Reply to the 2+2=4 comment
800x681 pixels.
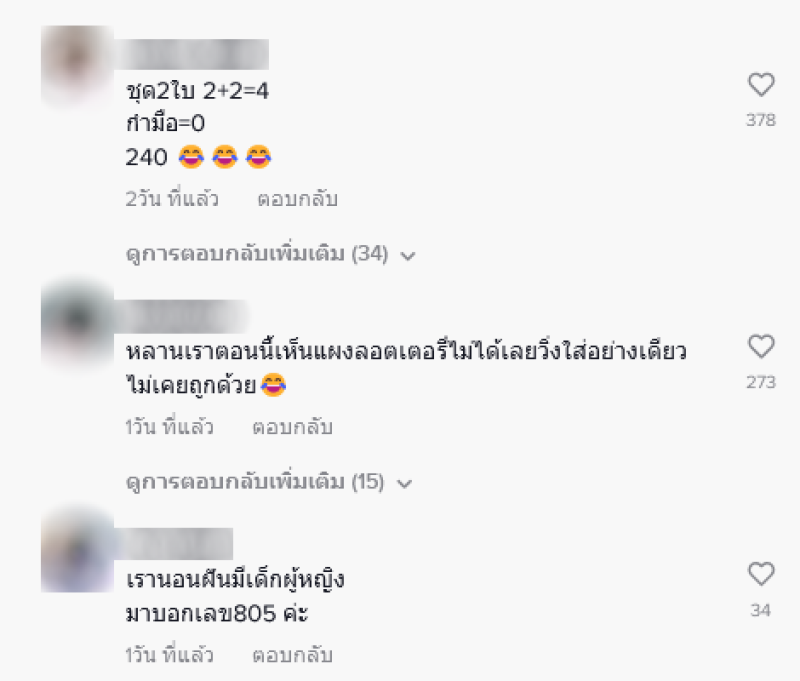tap(298, 199)
